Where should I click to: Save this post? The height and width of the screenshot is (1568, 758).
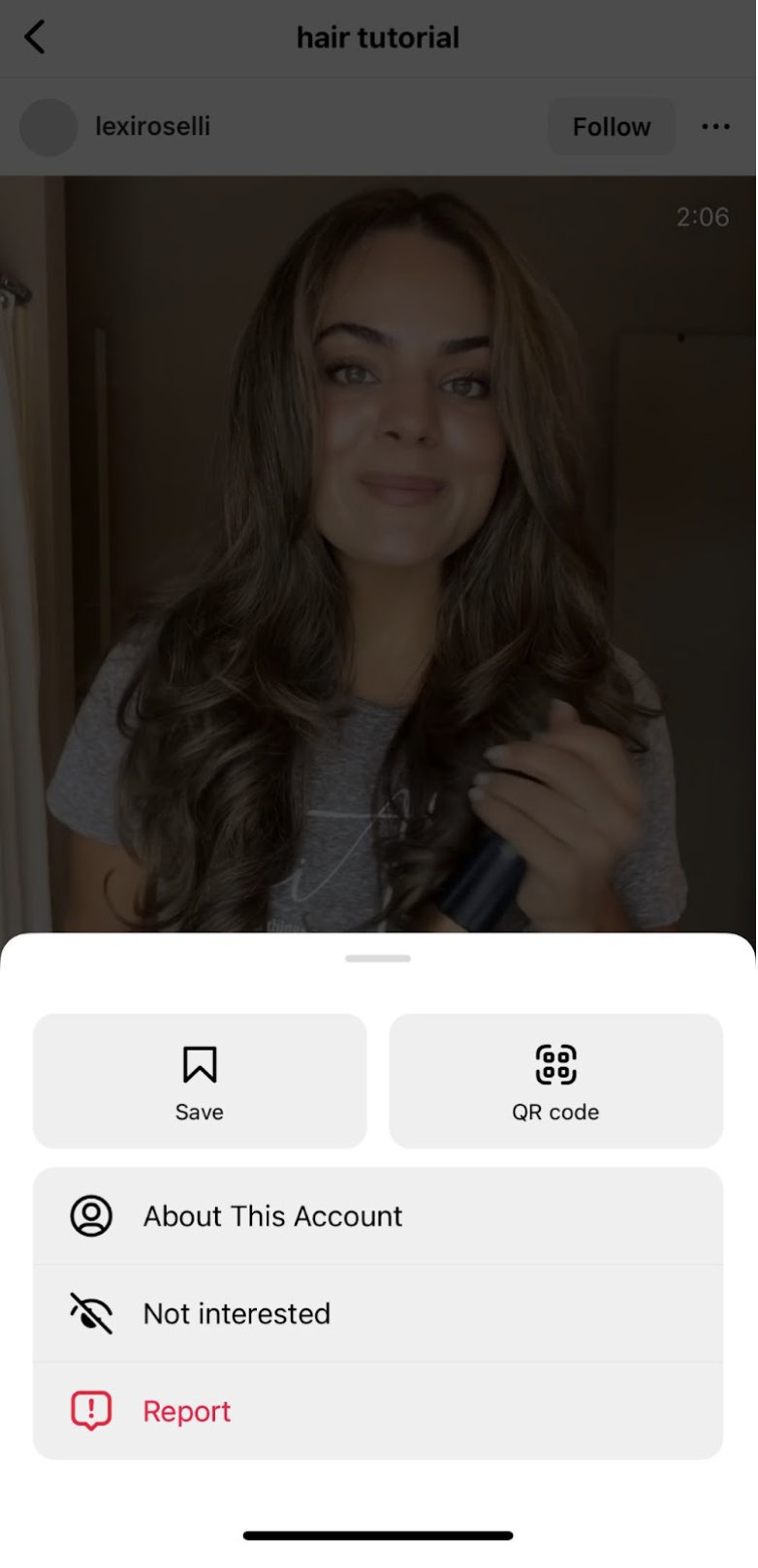200,1081
